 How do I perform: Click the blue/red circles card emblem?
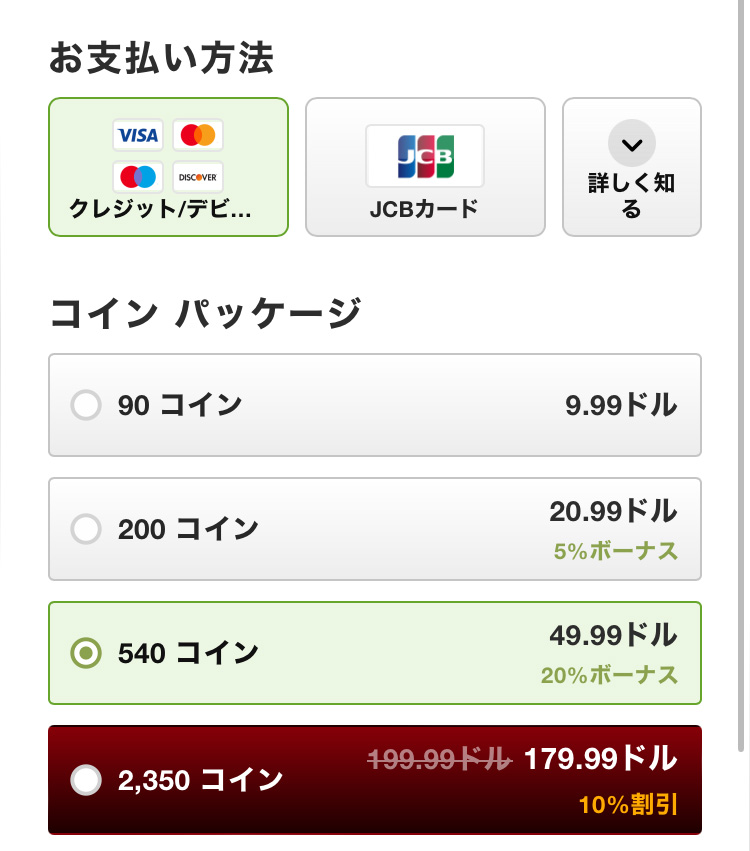pos(140,177)
